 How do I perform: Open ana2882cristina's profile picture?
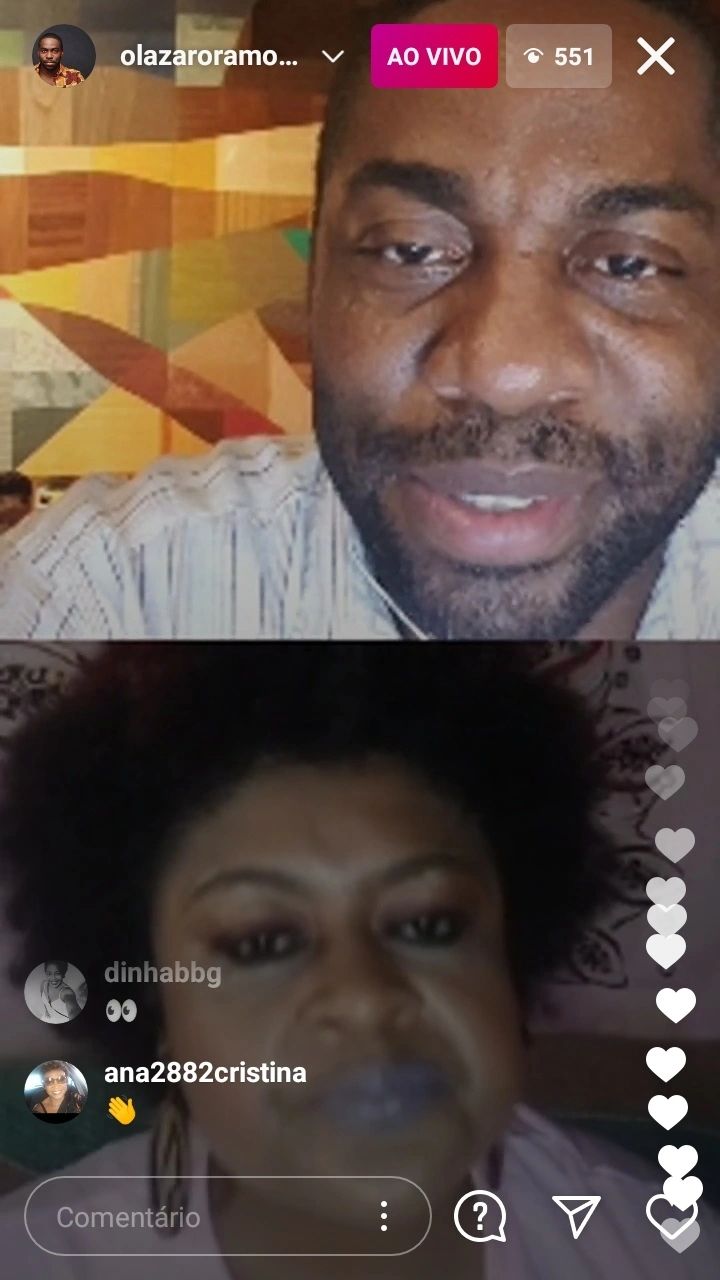(56, 1091)
